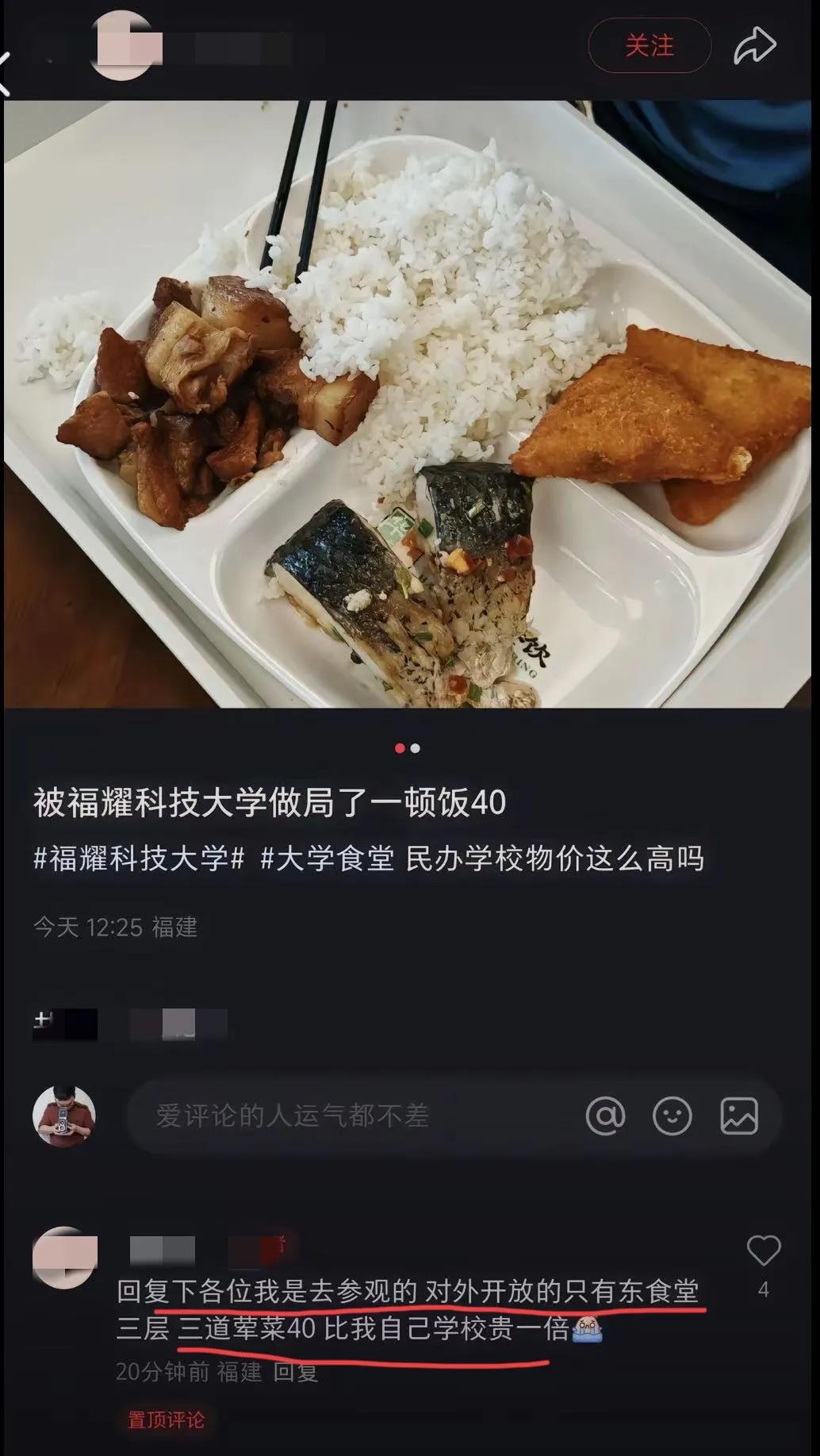820x1456 pixels.
Task: Open the #大学食堂 hashtag
Action: [327, 859]
